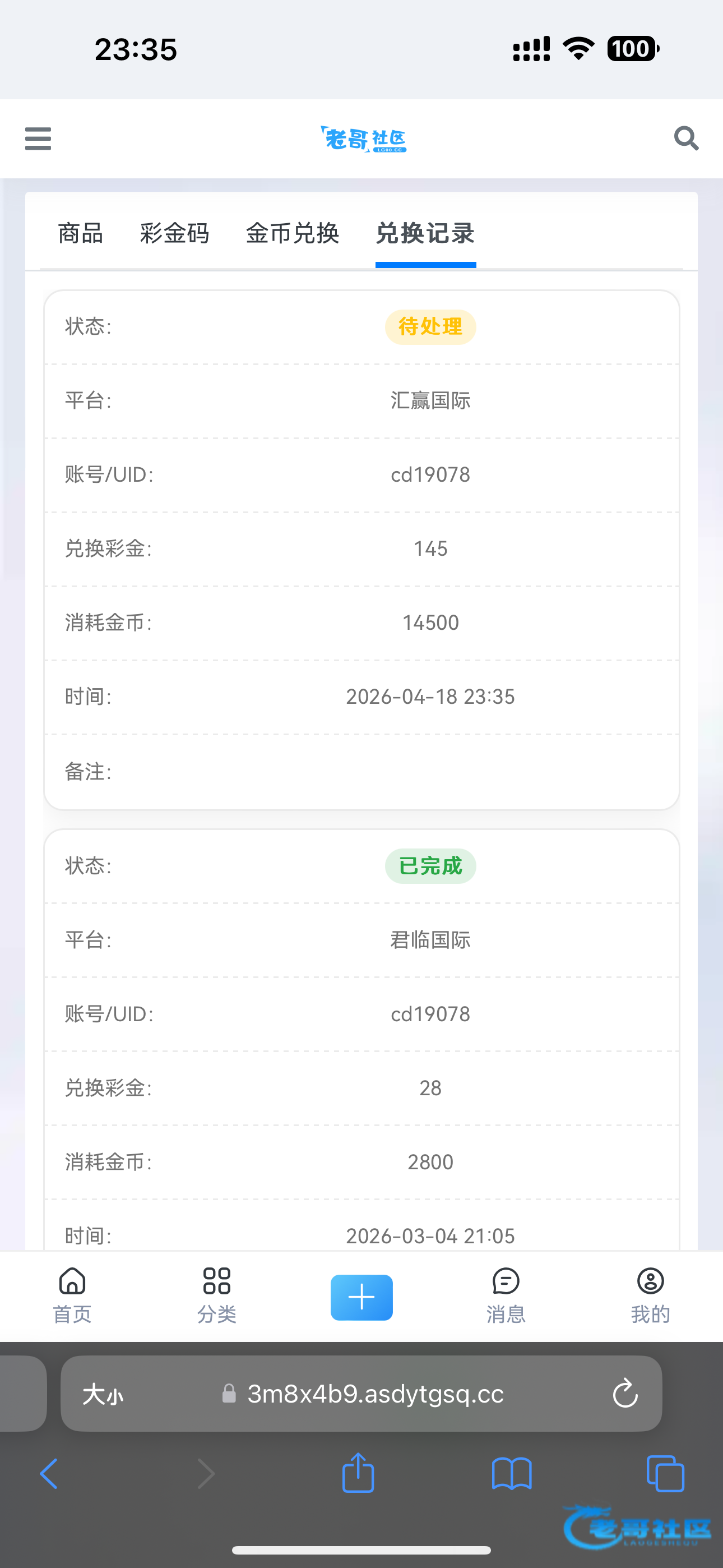Open the search magnifier icon

686,138
